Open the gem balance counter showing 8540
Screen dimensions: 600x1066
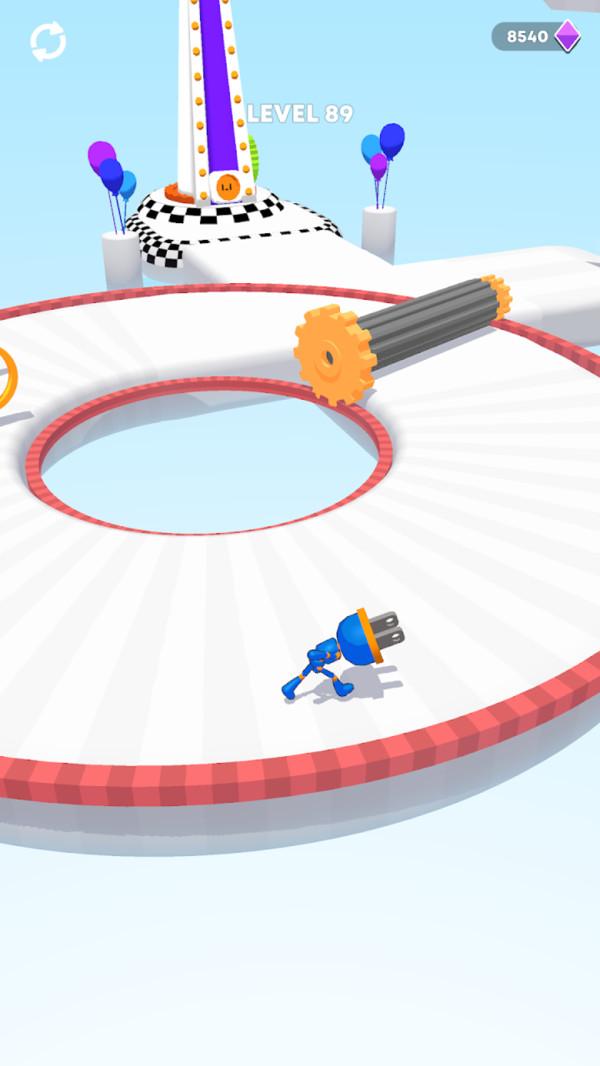pyautogui.click(x=537, y=36)
